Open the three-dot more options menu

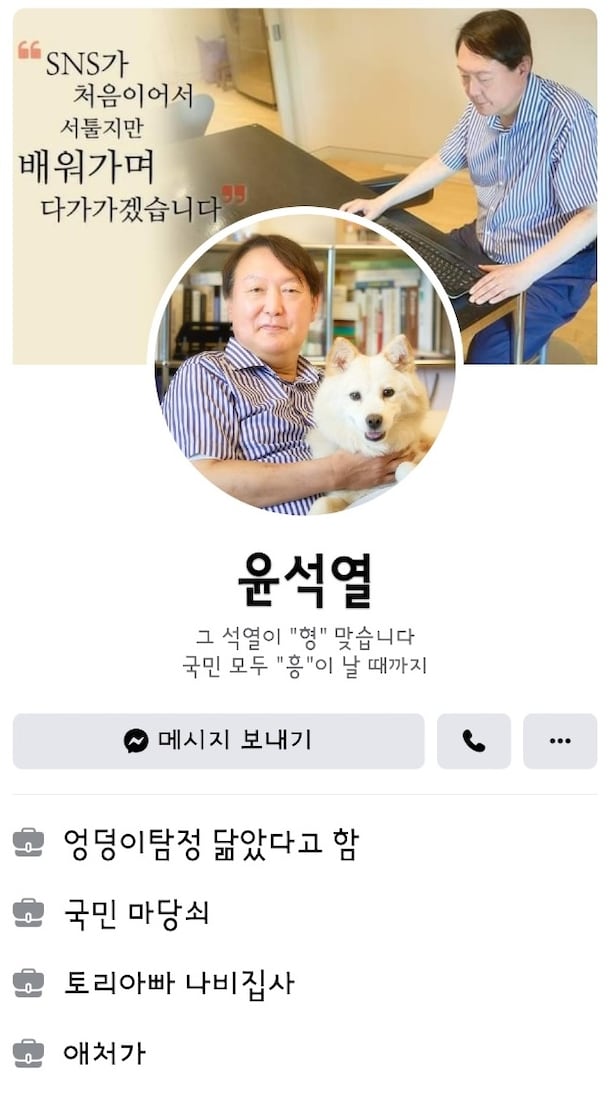[560, 741]
